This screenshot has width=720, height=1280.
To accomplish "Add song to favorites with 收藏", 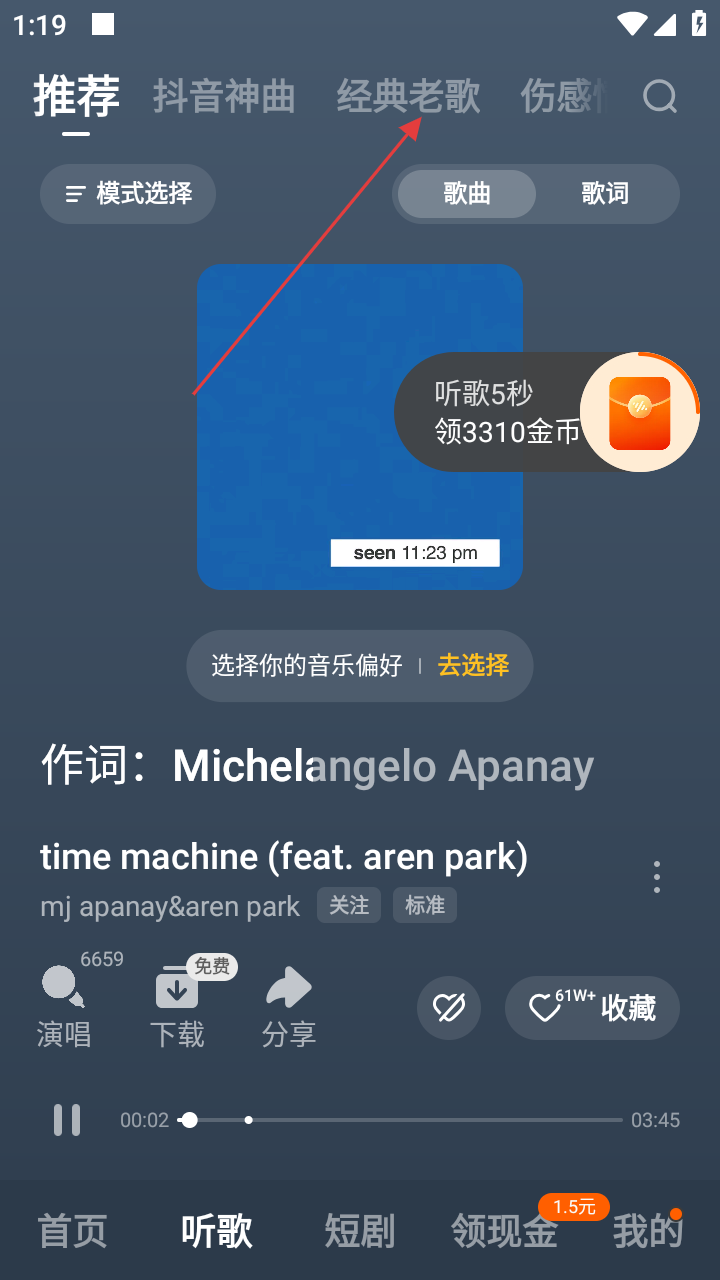I will [592, 1008].
